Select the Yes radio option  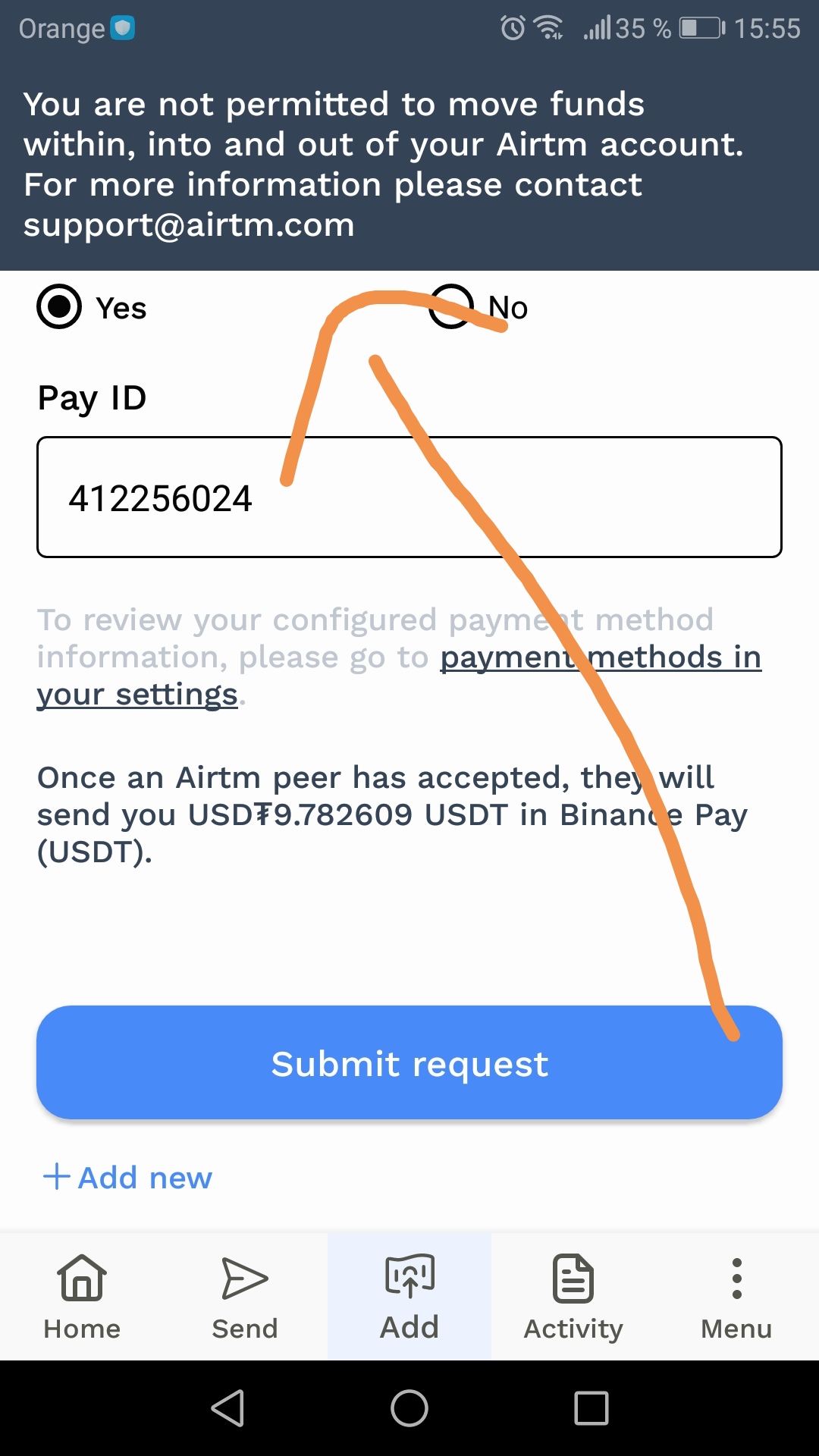59,307
